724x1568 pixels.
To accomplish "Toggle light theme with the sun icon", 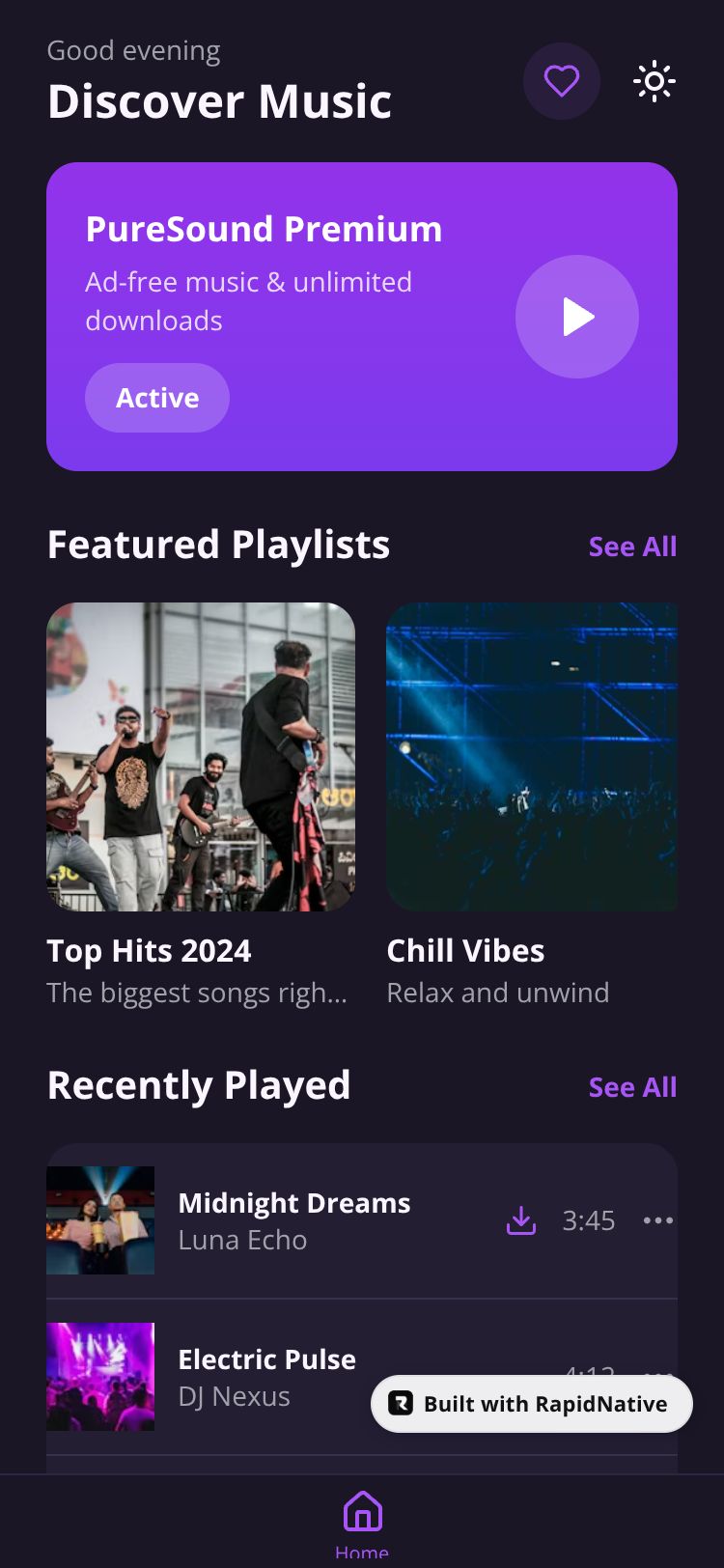I will coord(654,81).
